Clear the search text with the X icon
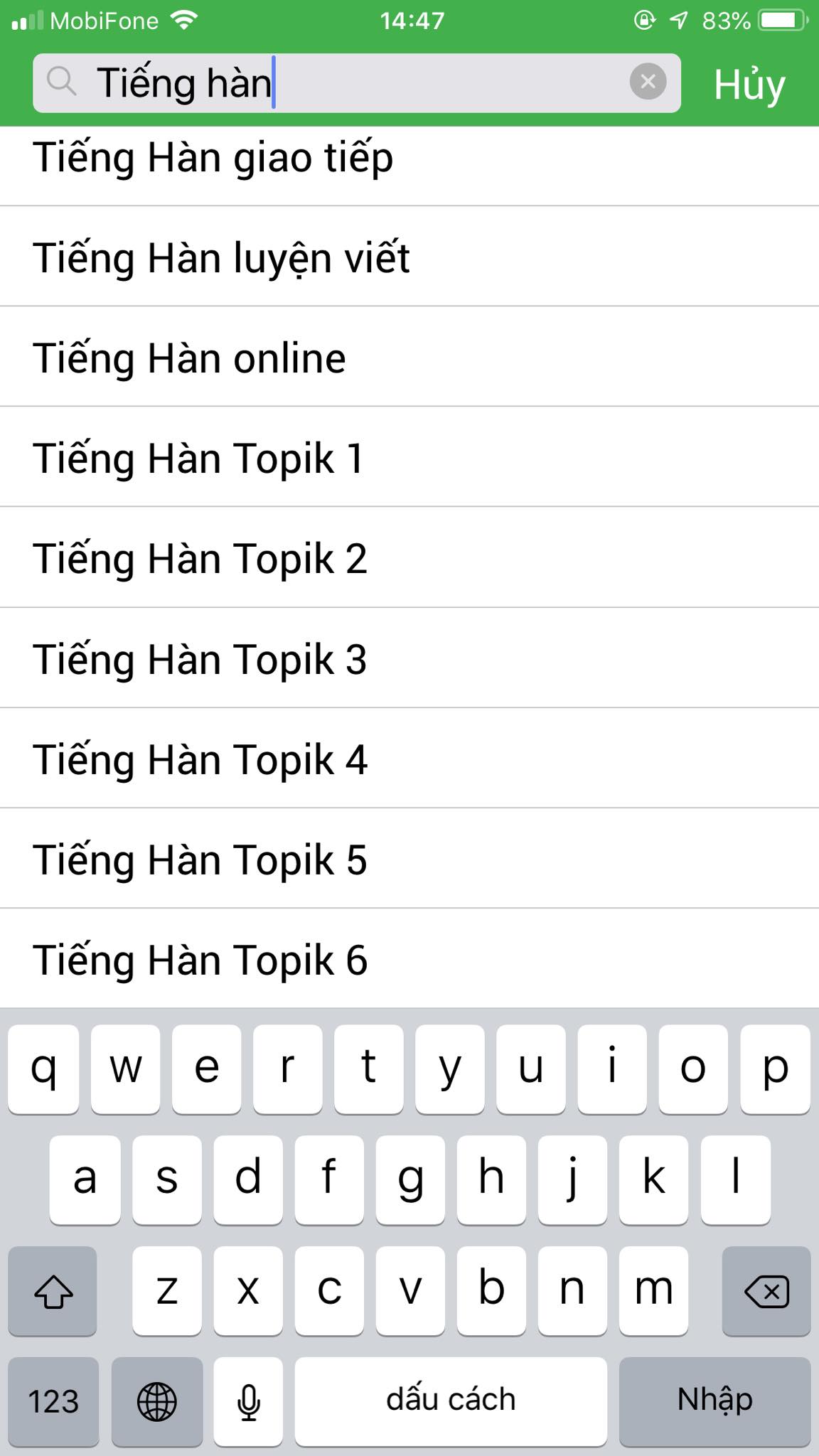The height and width of the screenshot is (1456, 819). point(648,82)
